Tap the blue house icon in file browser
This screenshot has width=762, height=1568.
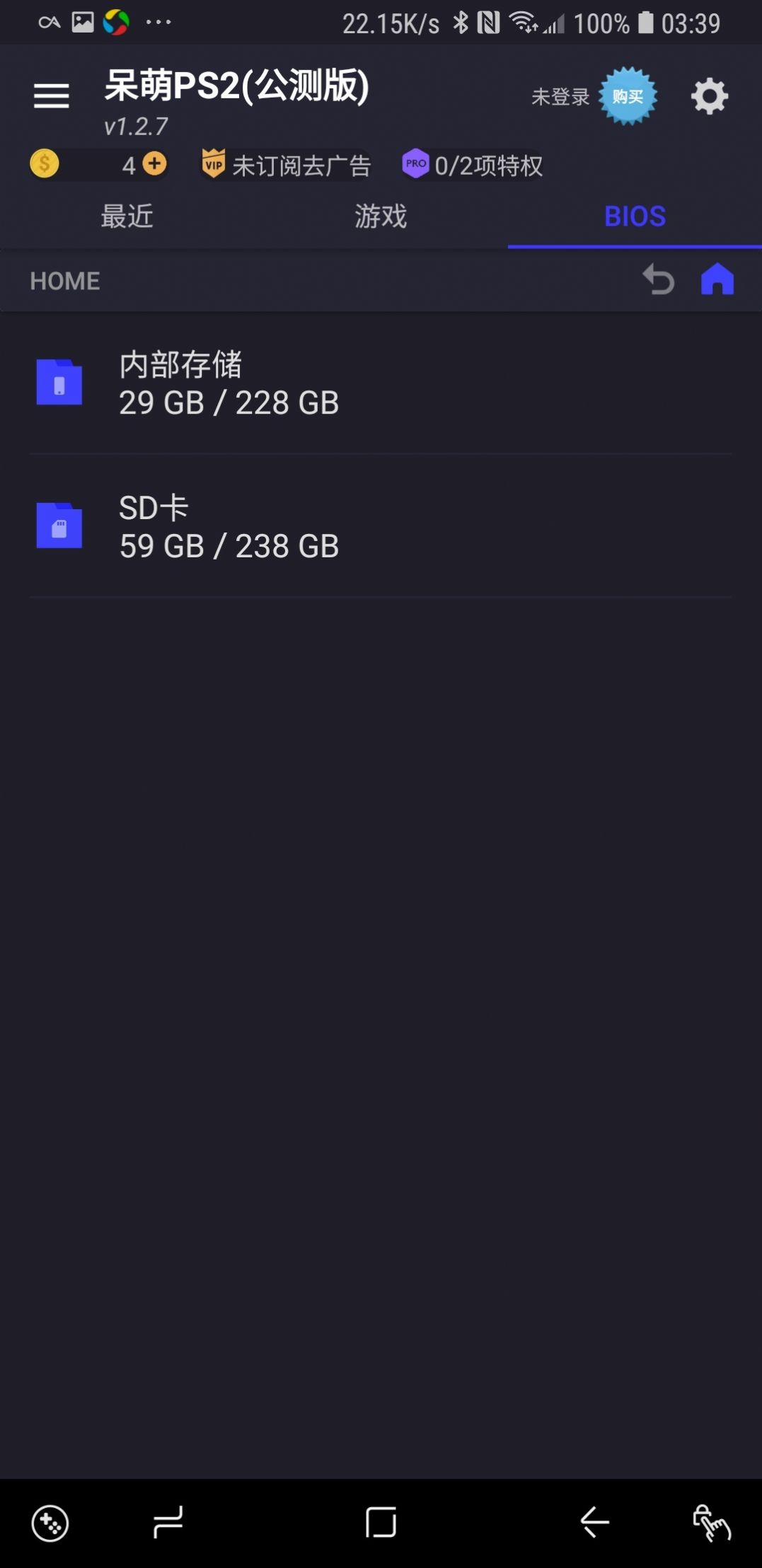[717, 280]
